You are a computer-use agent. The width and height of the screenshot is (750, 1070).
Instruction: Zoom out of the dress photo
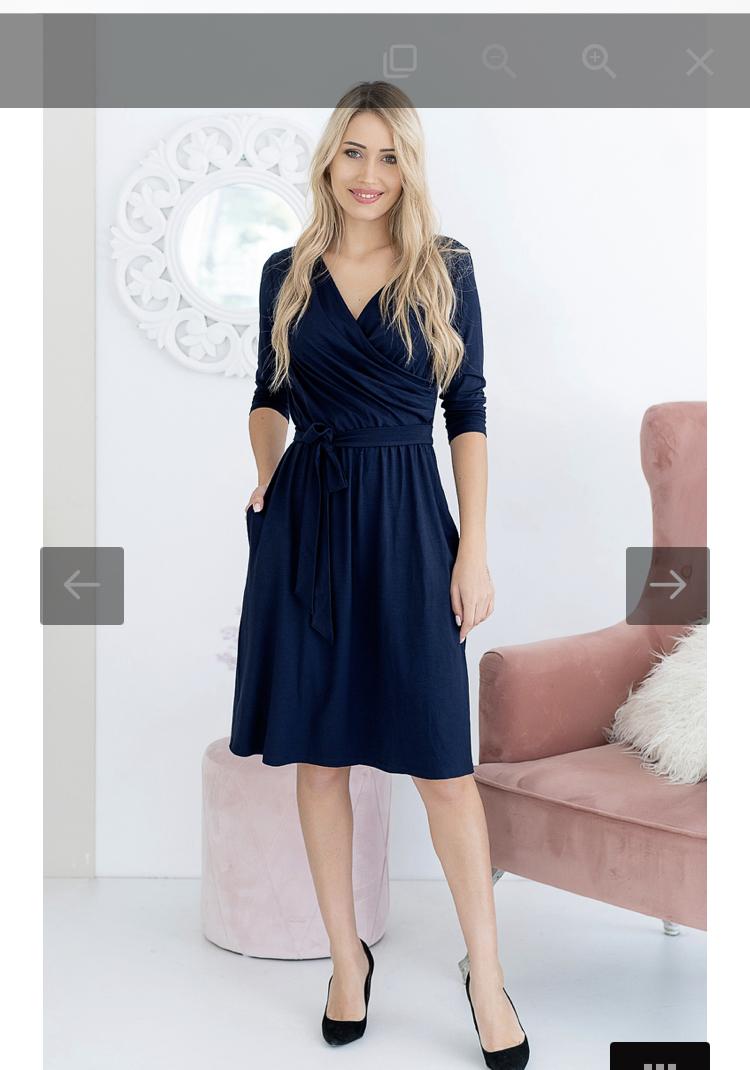click(x=499, y=61)
